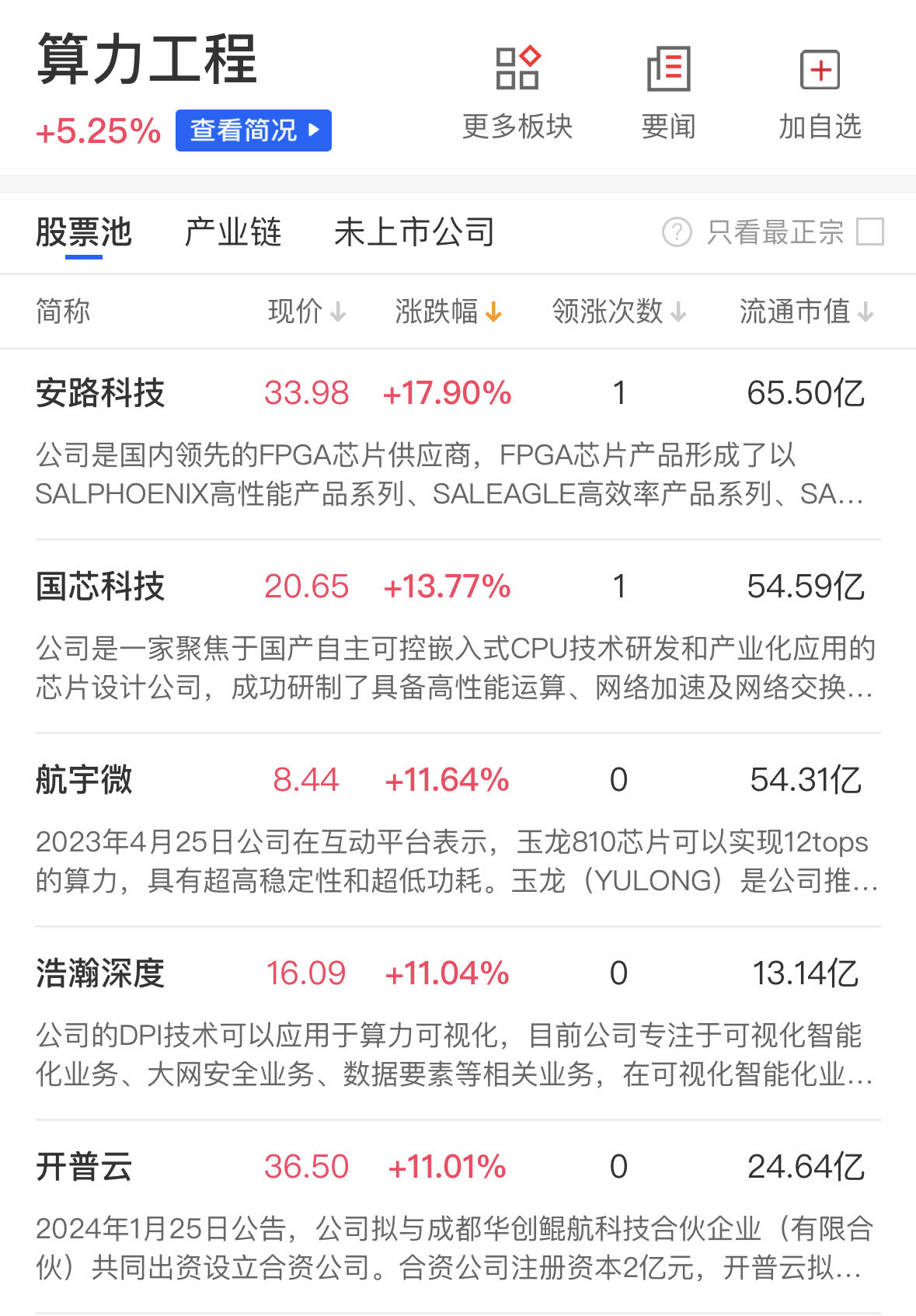This screenshot has width=916, height=1316.
Task: Sort list by 流通市值
Action: click(806, 312)
